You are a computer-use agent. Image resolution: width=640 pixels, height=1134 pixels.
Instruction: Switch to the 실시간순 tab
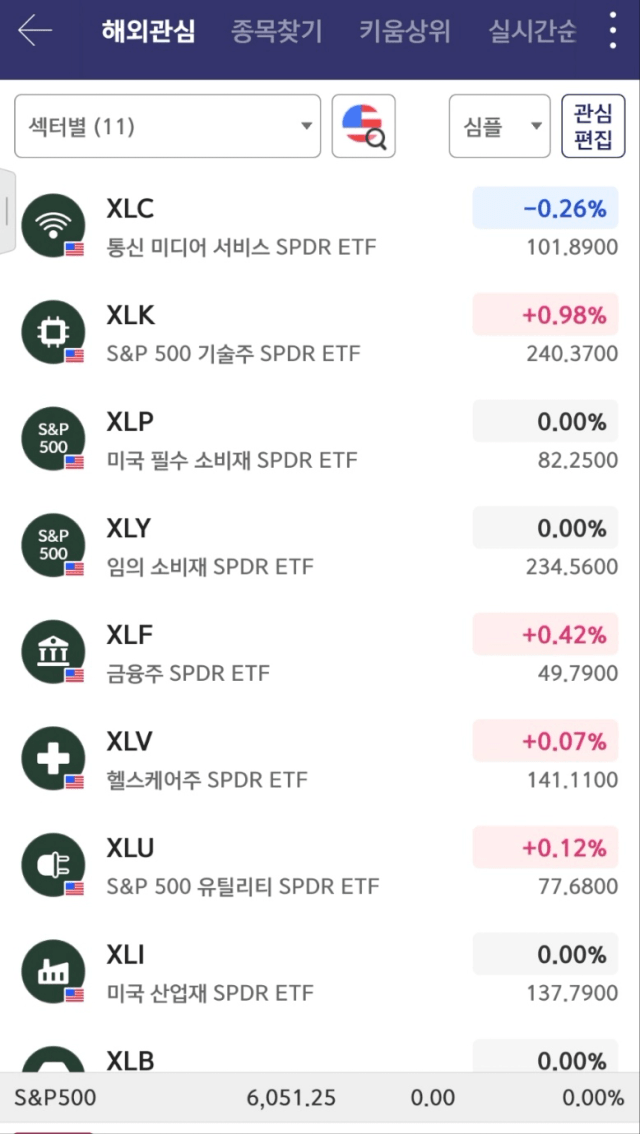coord(533,31)
